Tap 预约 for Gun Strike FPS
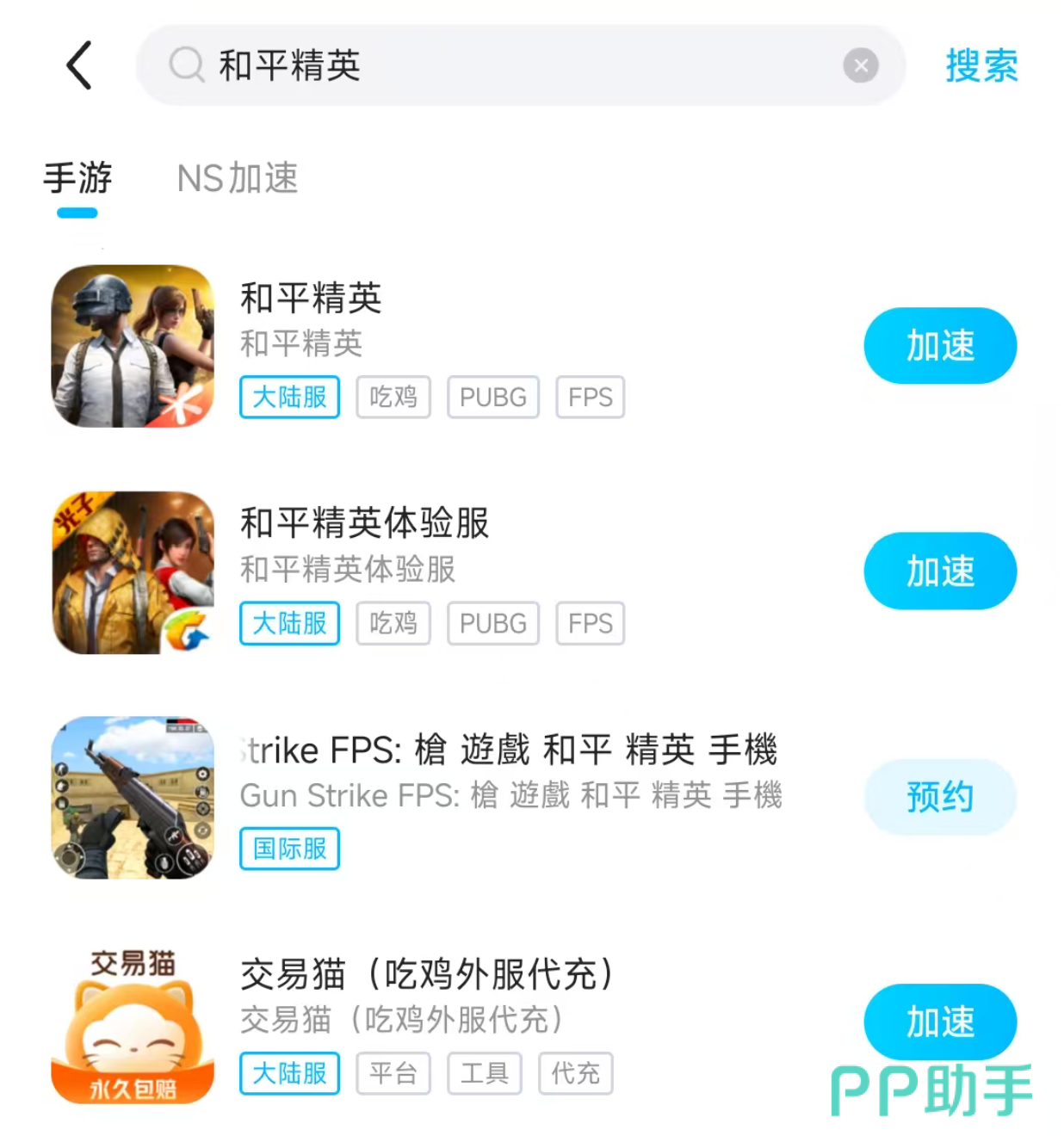 click(940, 797)
